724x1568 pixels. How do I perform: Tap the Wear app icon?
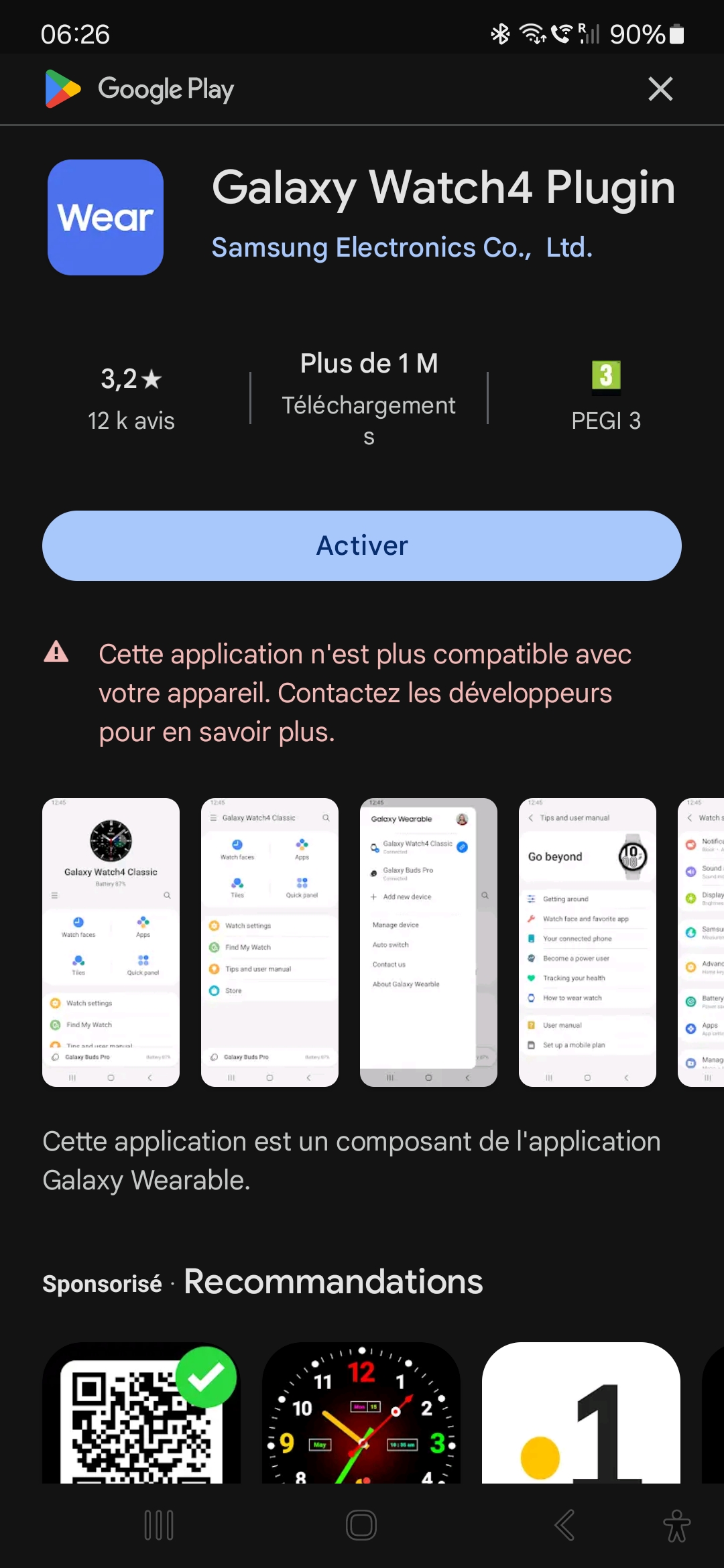105,217
